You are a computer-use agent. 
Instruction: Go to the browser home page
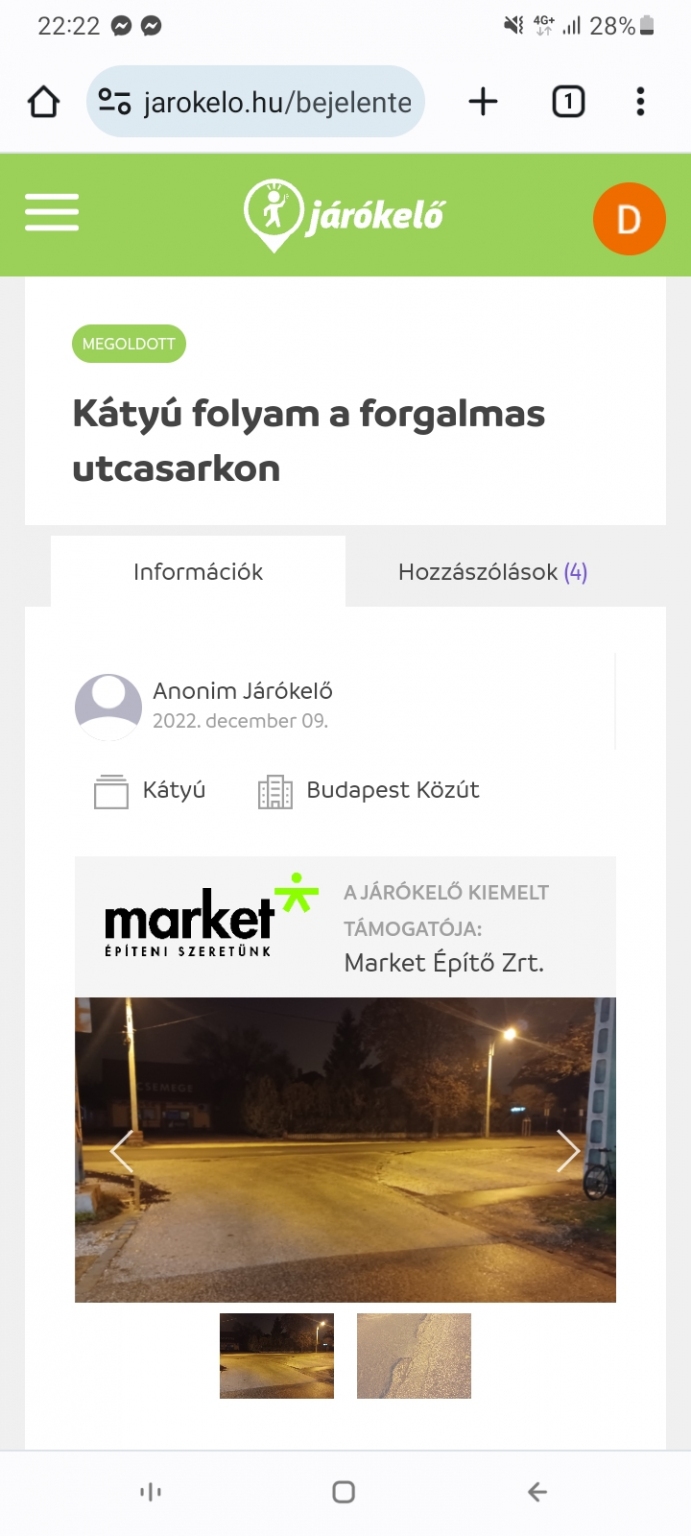click(x=44, y=102)
